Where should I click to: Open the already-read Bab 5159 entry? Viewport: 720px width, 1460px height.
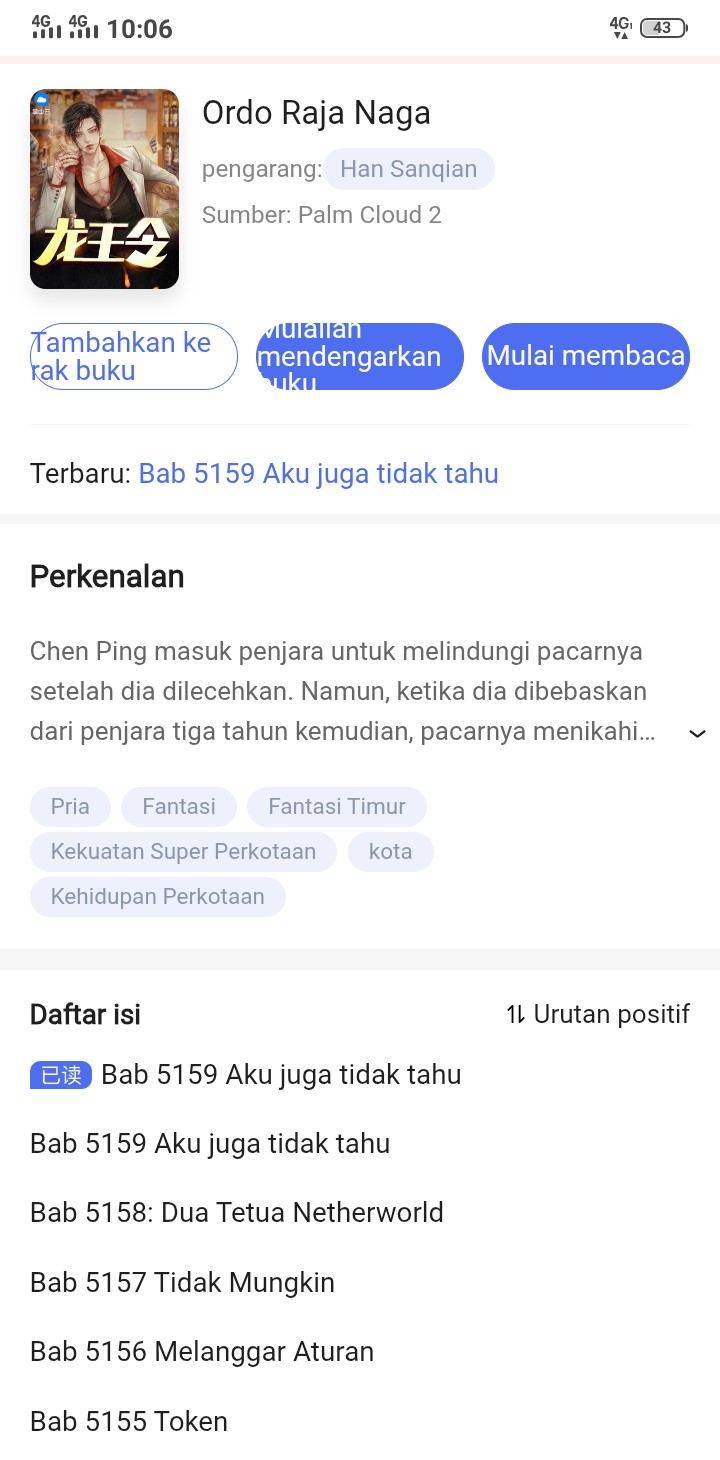[x=246, y=1074]
